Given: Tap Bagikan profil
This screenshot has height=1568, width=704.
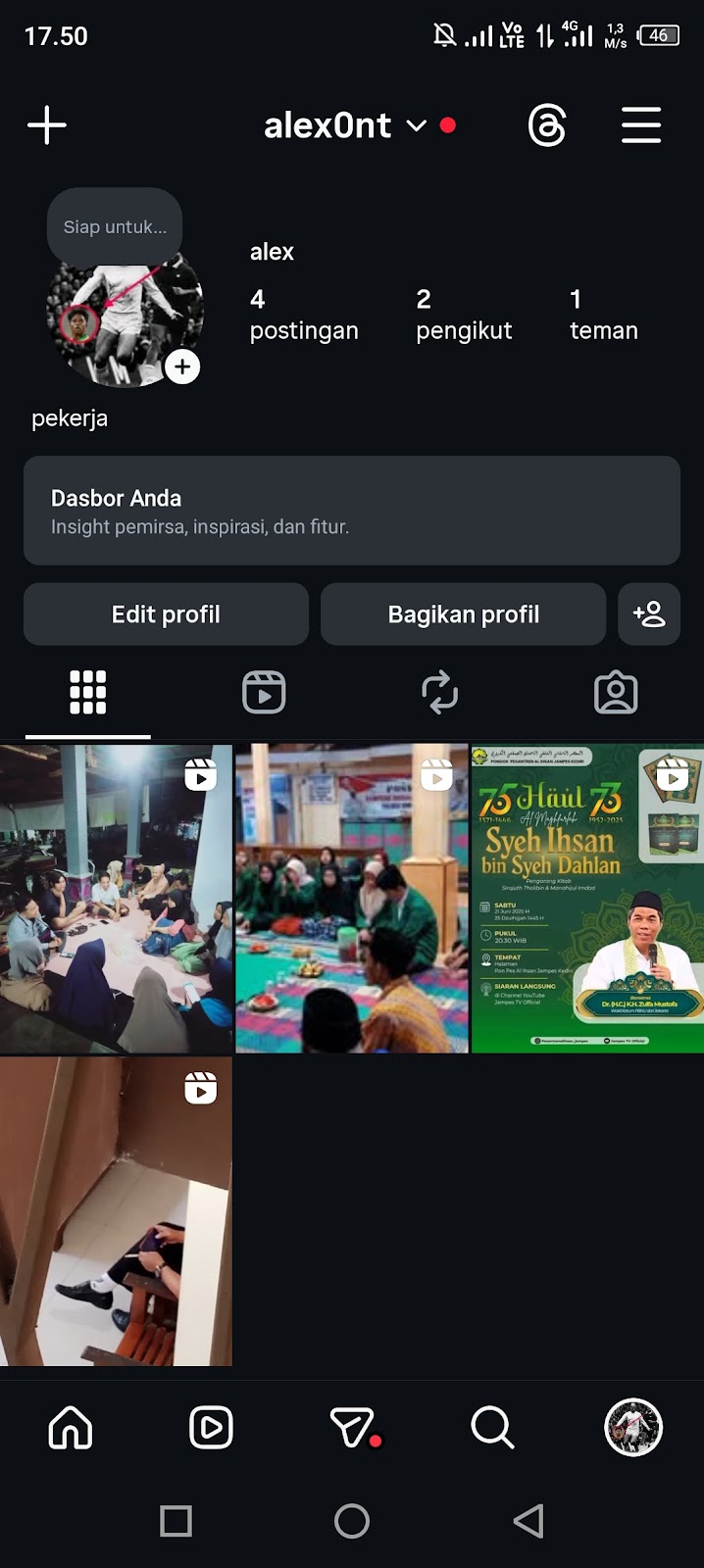Looking at the screenshot, I should tap(463, 614).
